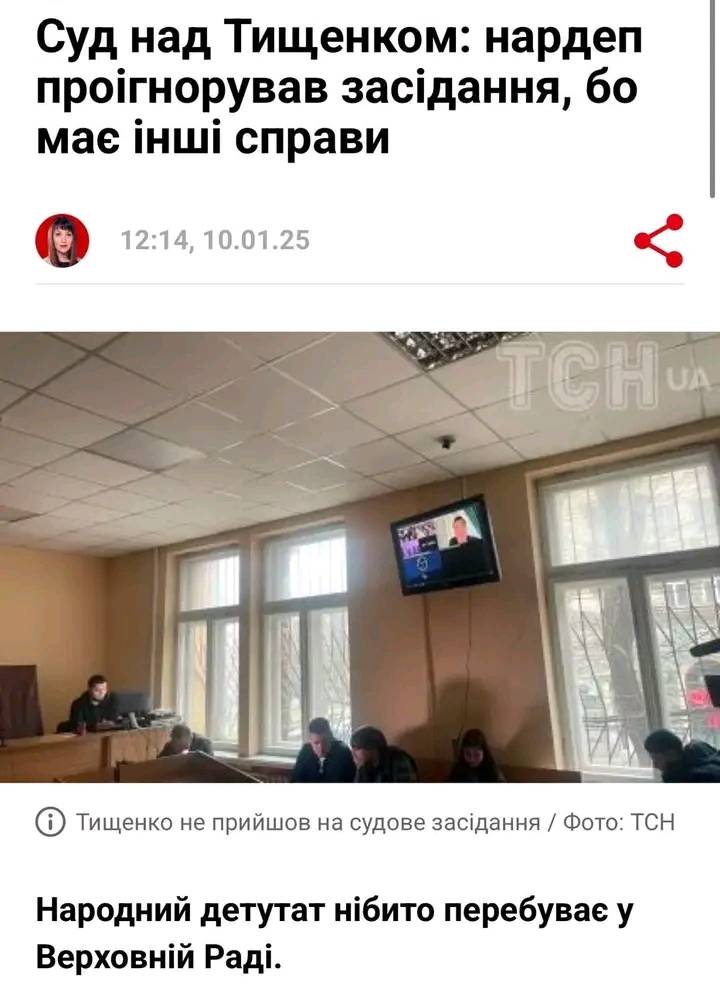This screenshot has height=989, width=720.
Task: Open the courtroom photo
Action: point(360,557)
